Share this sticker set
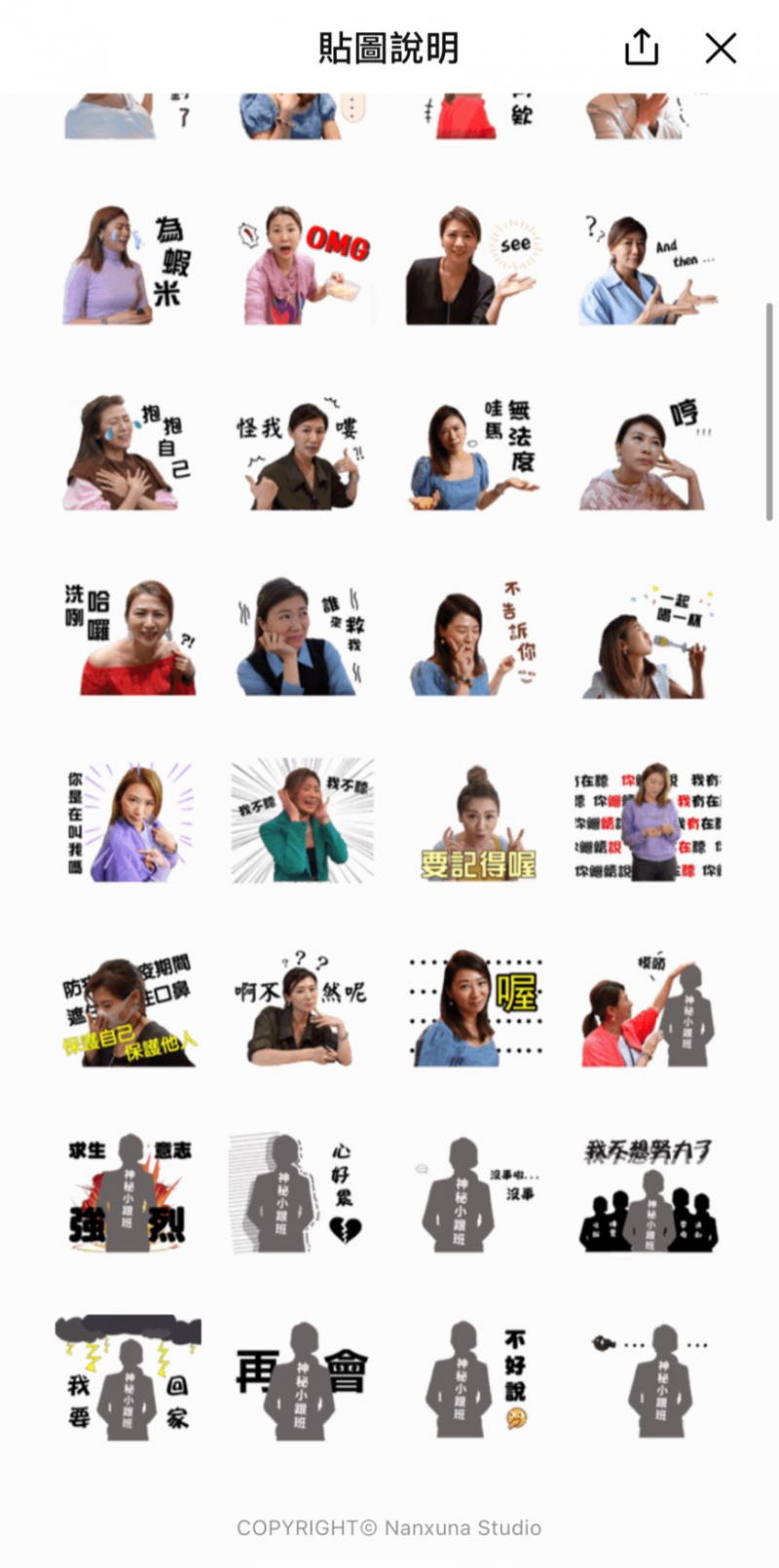779x1568 pixels. (x=641, y=47)
